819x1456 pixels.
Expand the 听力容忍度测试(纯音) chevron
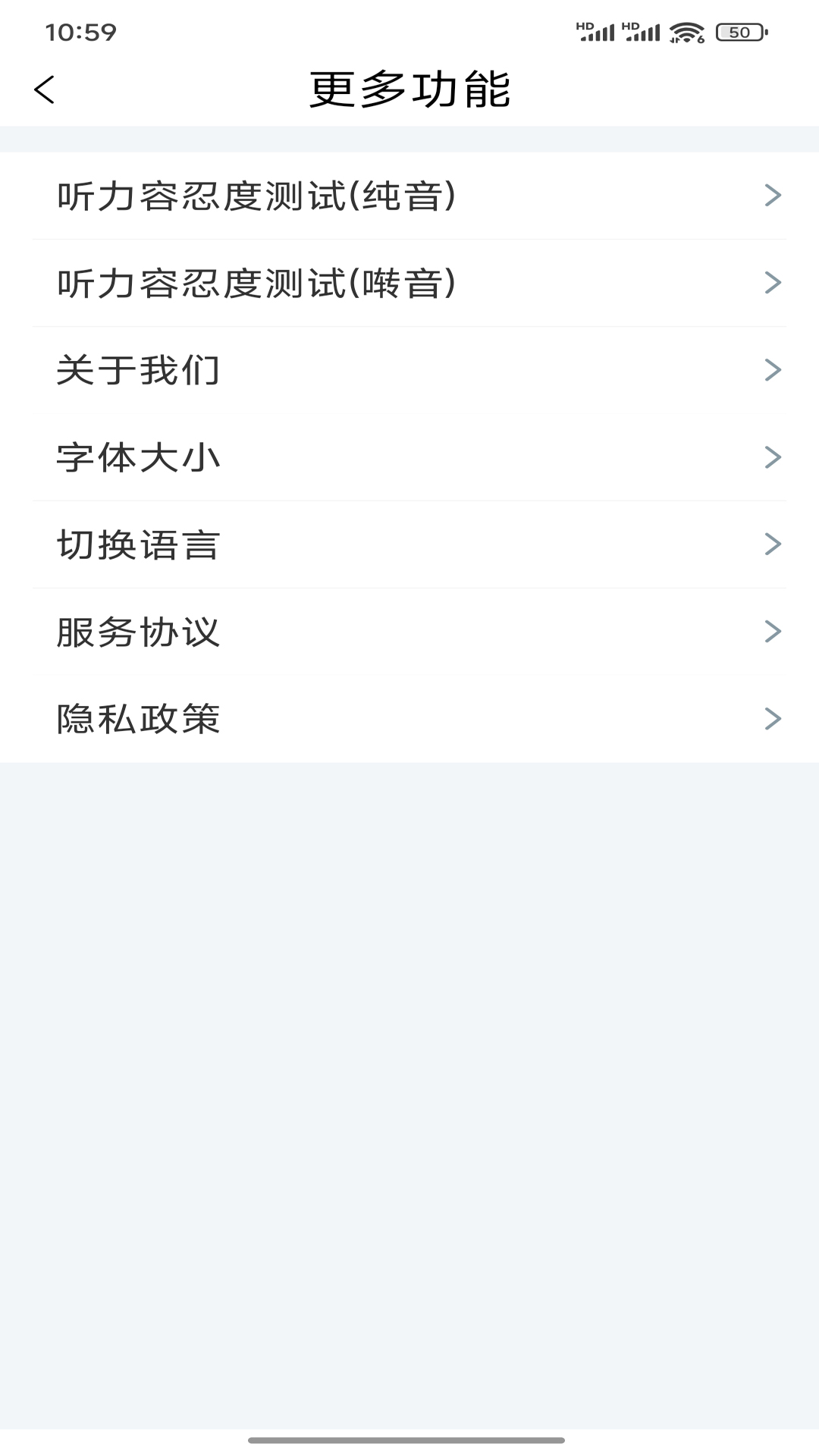click(773, 196)
